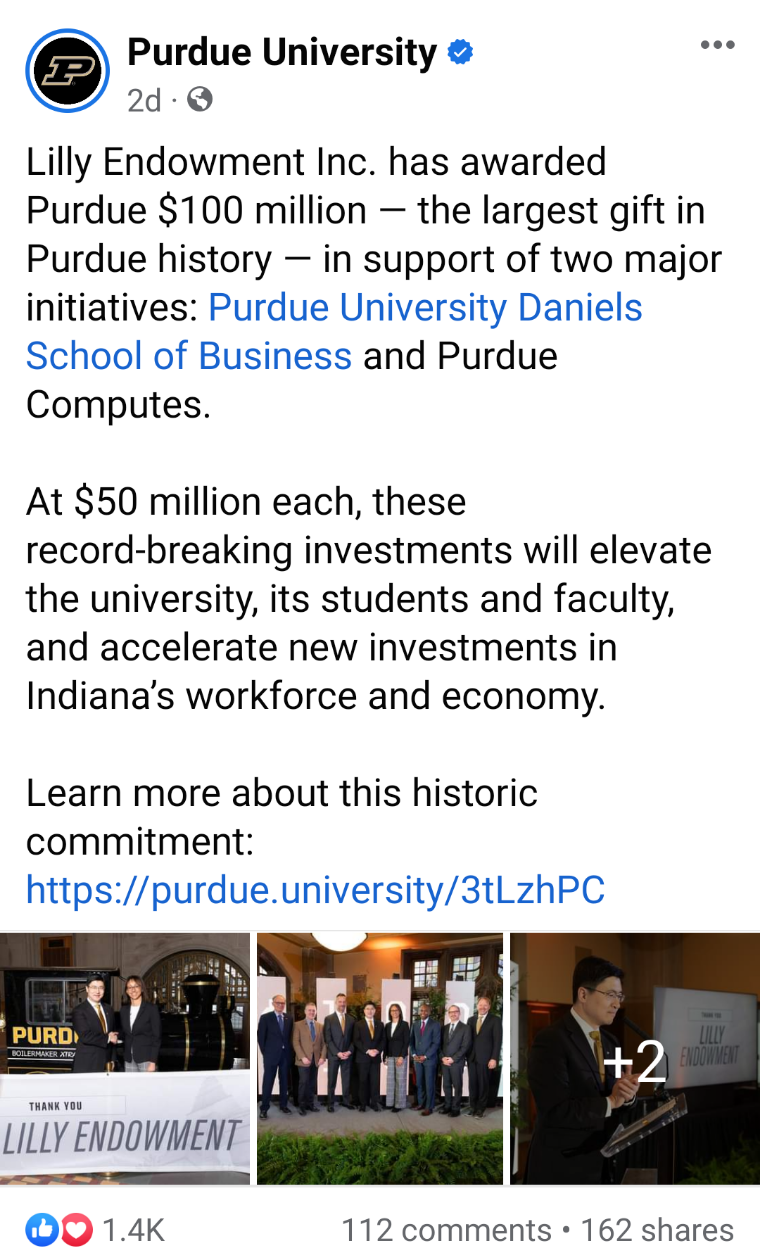Image resolution: width=760 pixels, height=1256 pixels.
Task: View the Thank You Lilly Endowment banner photo
Action: click(125, 1058)
